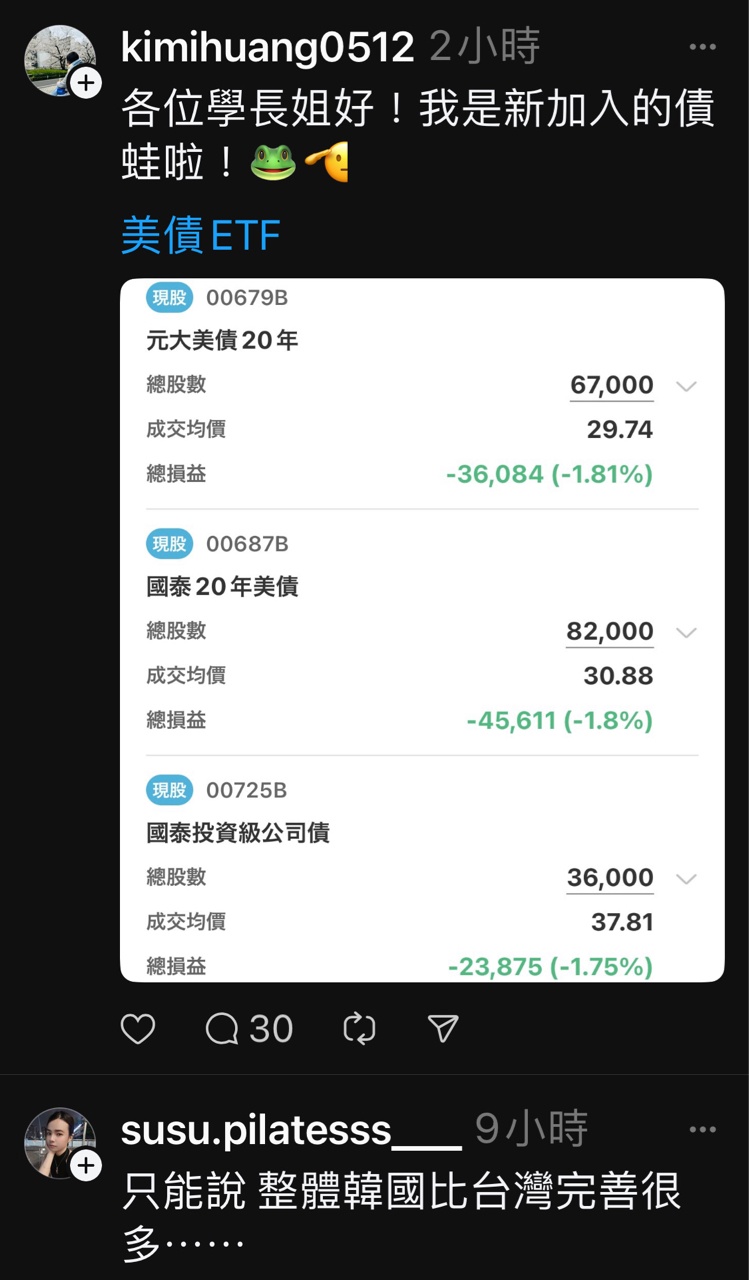Open comments on kimihuang0512's post
749x1280 pixels.
(248, 1028)
